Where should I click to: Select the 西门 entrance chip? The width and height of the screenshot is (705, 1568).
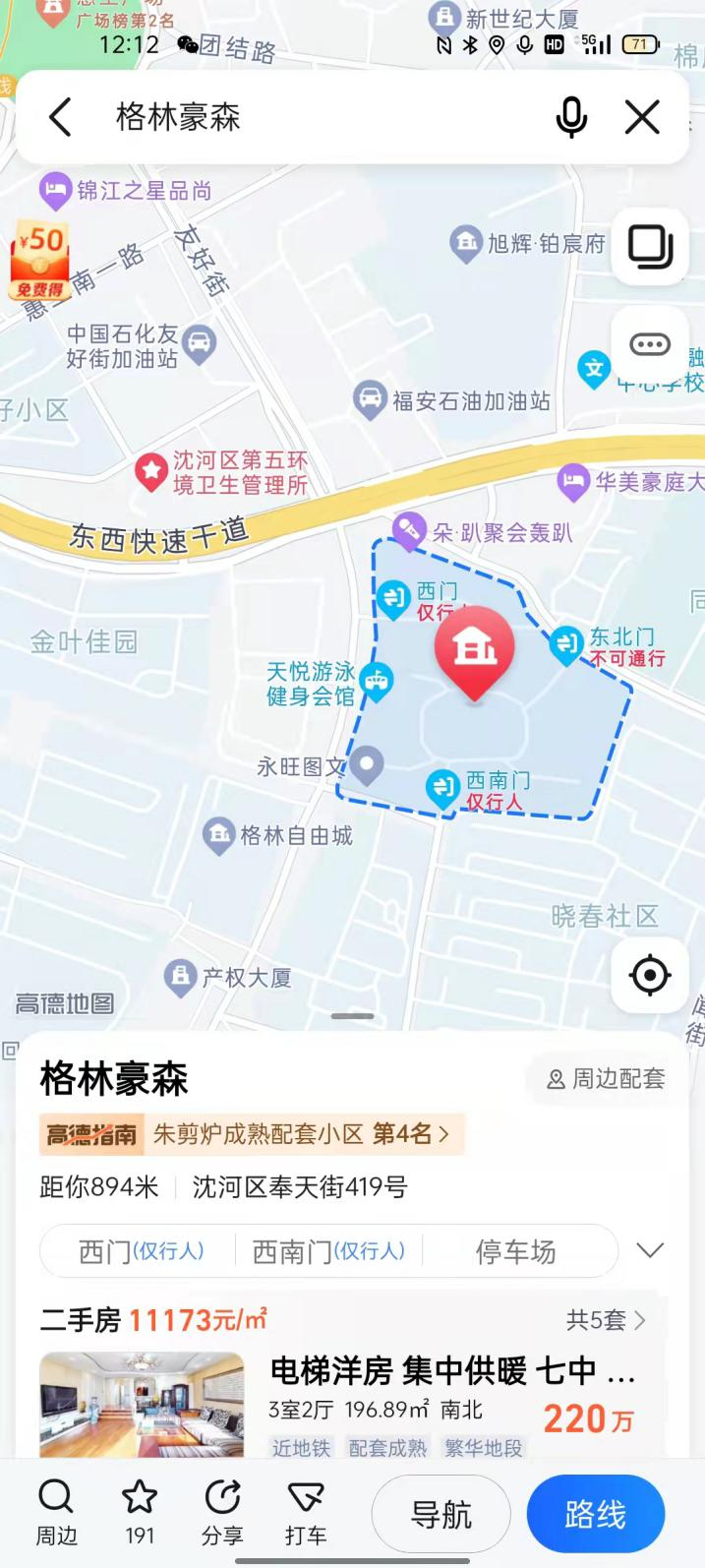coord(141,1251)
